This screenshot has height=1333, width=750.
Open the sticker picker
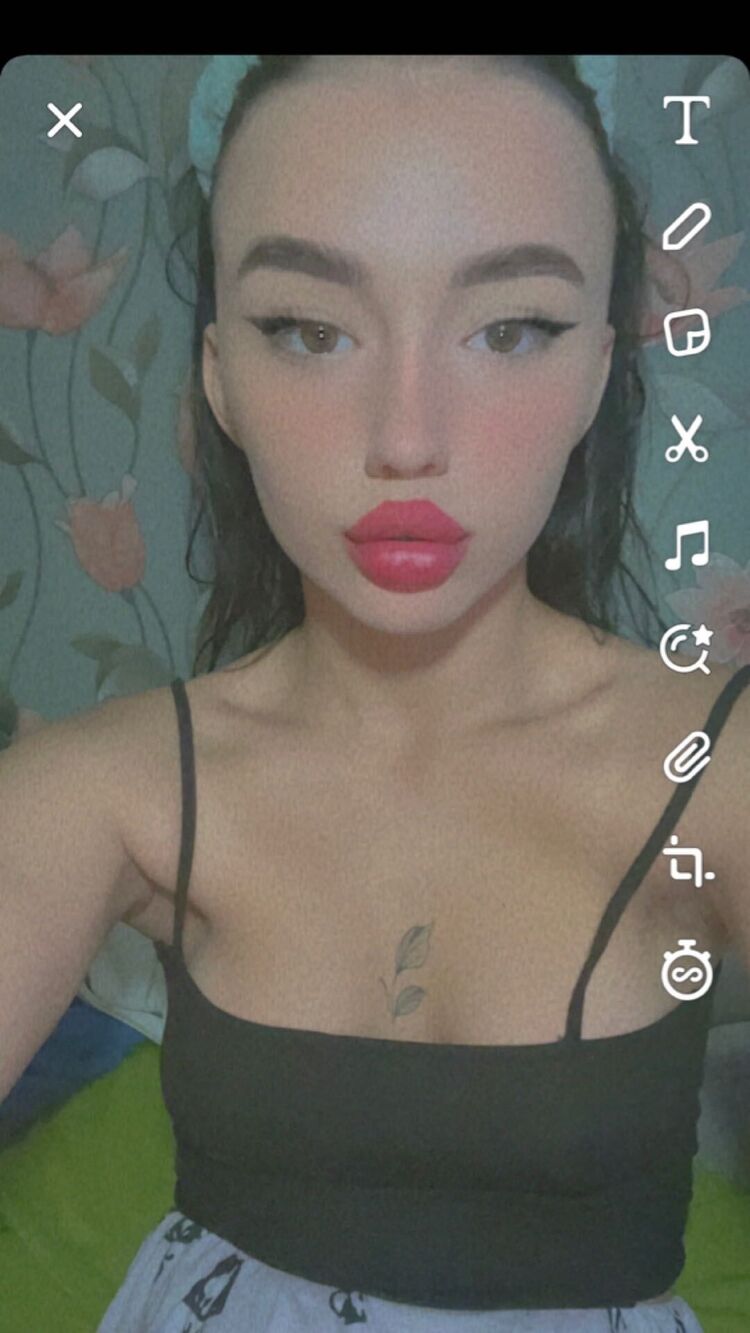(687, 333)
